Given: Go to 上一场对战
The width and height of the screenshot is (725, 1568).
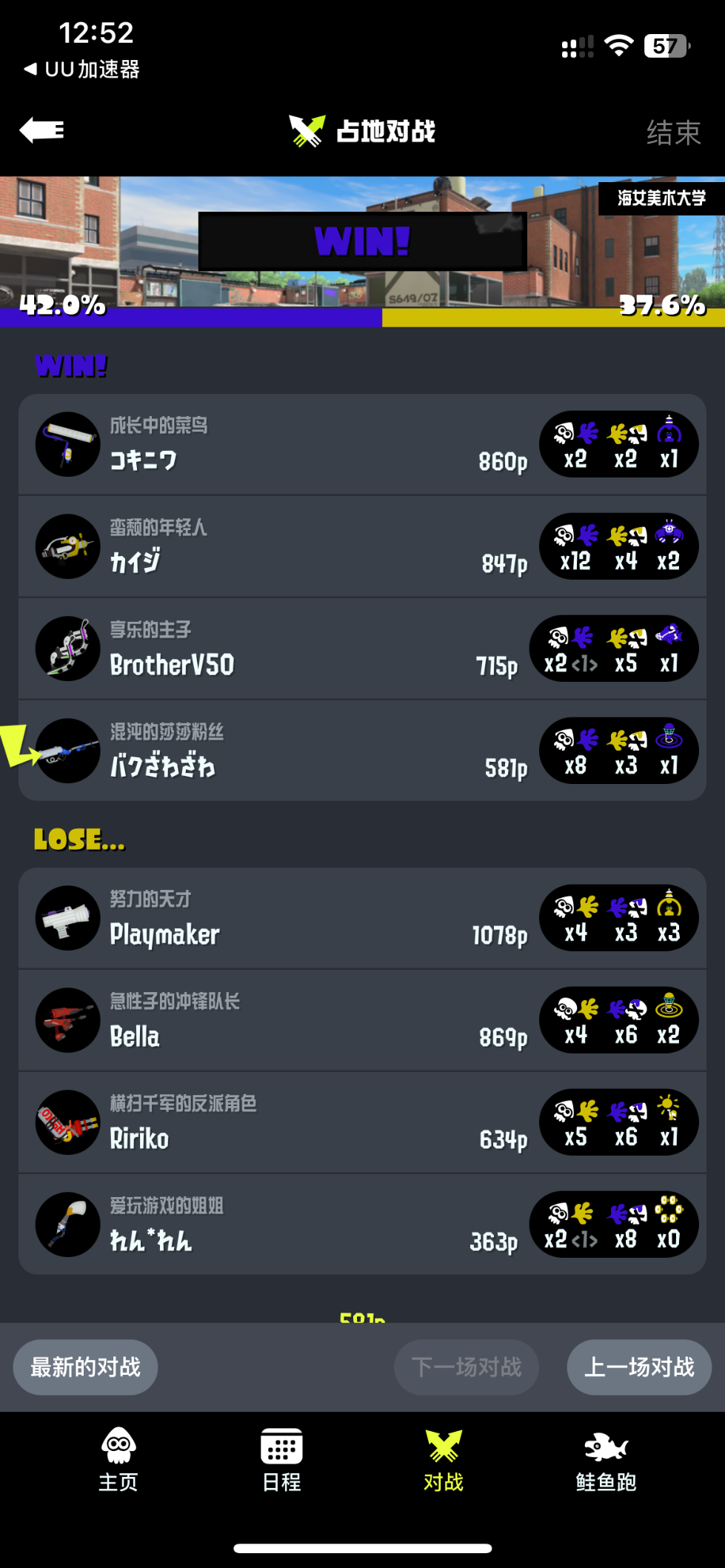Looking at the screenshot, I should click(639, 1367).
